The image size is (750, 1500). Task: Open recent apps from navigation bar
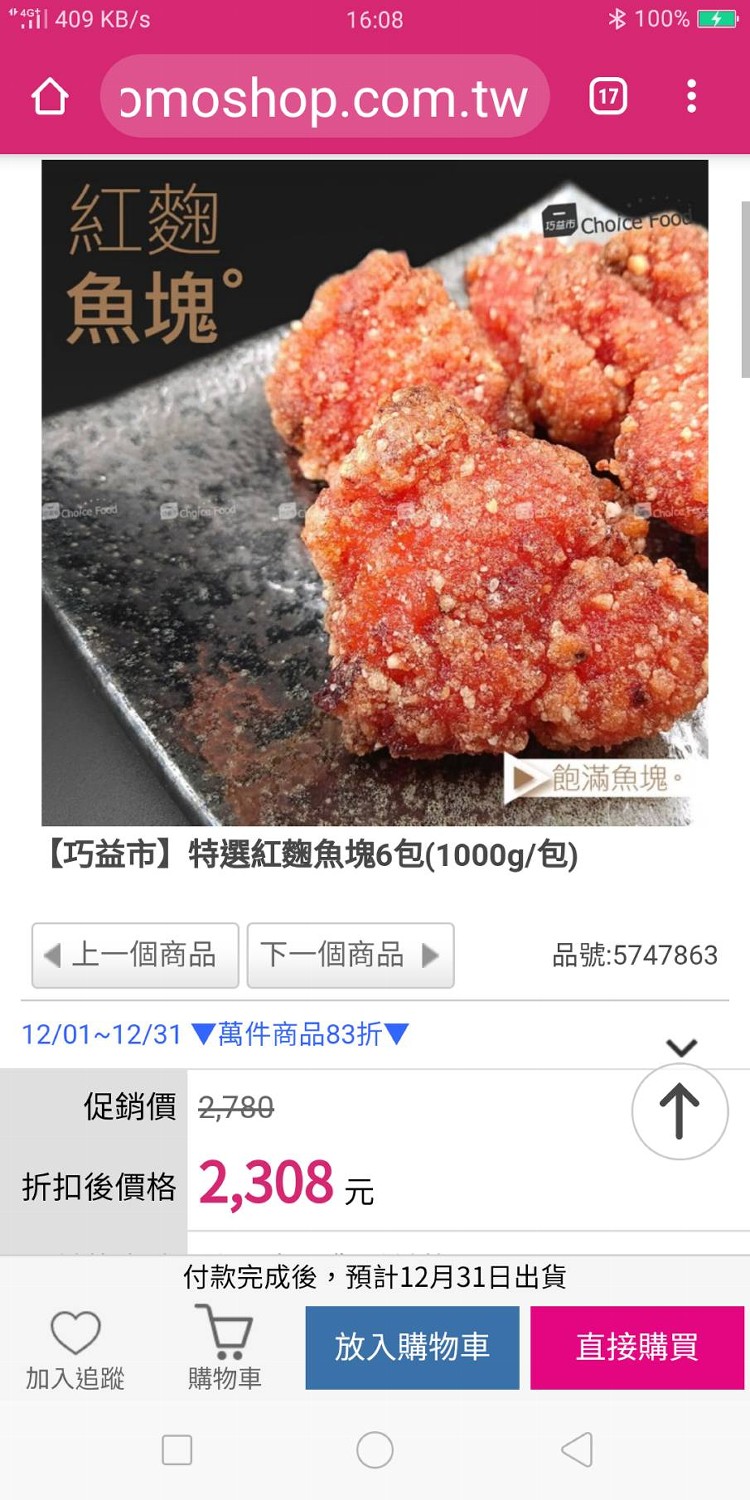pos(177,1449)
